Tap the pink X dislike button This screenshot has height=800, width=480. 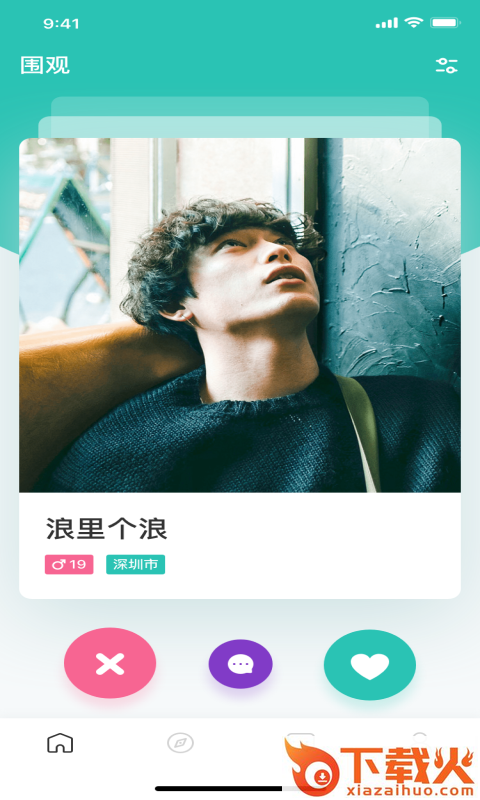(x=110, y=663)
